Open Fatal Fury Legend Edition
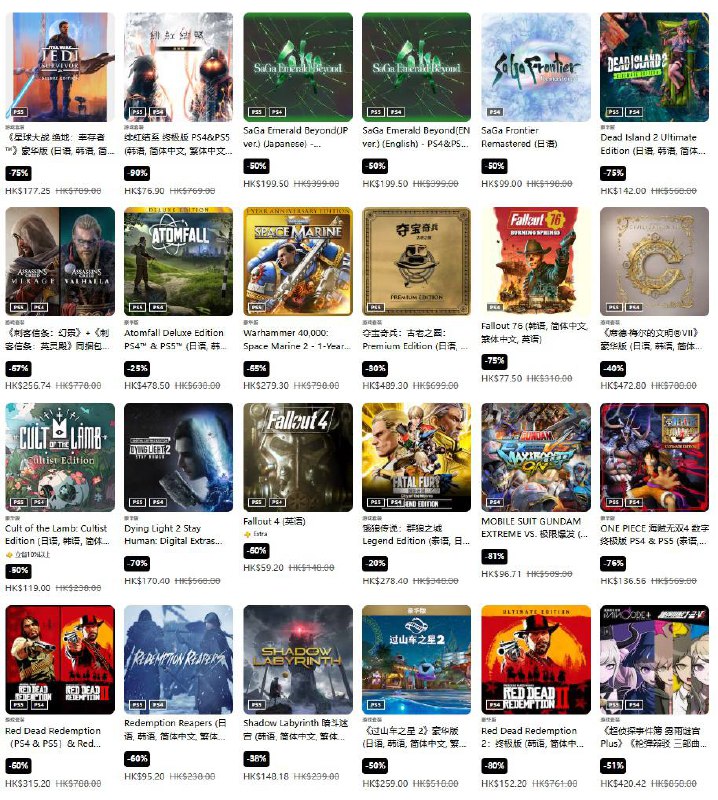This screenshot has height=800, width=718. (416, 457)
